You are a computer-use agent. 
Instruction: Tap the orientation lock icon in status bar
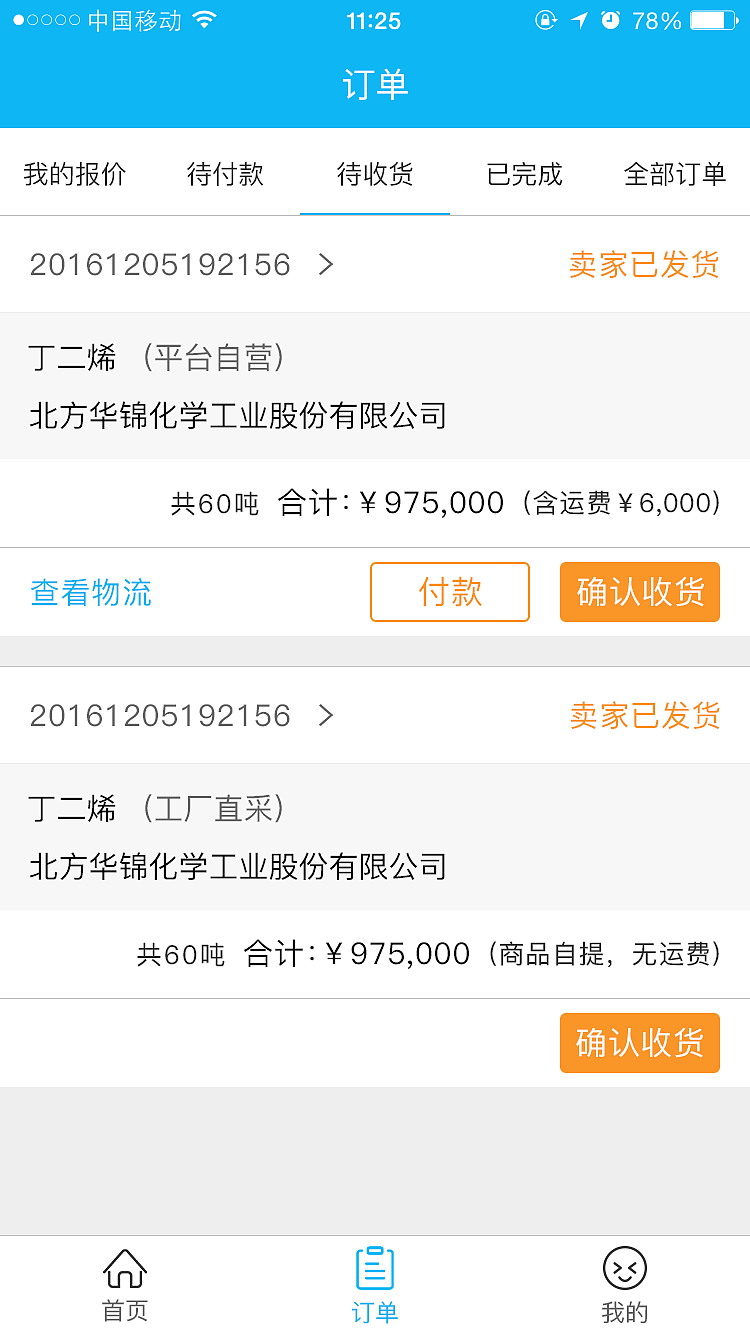coord(546,20)
